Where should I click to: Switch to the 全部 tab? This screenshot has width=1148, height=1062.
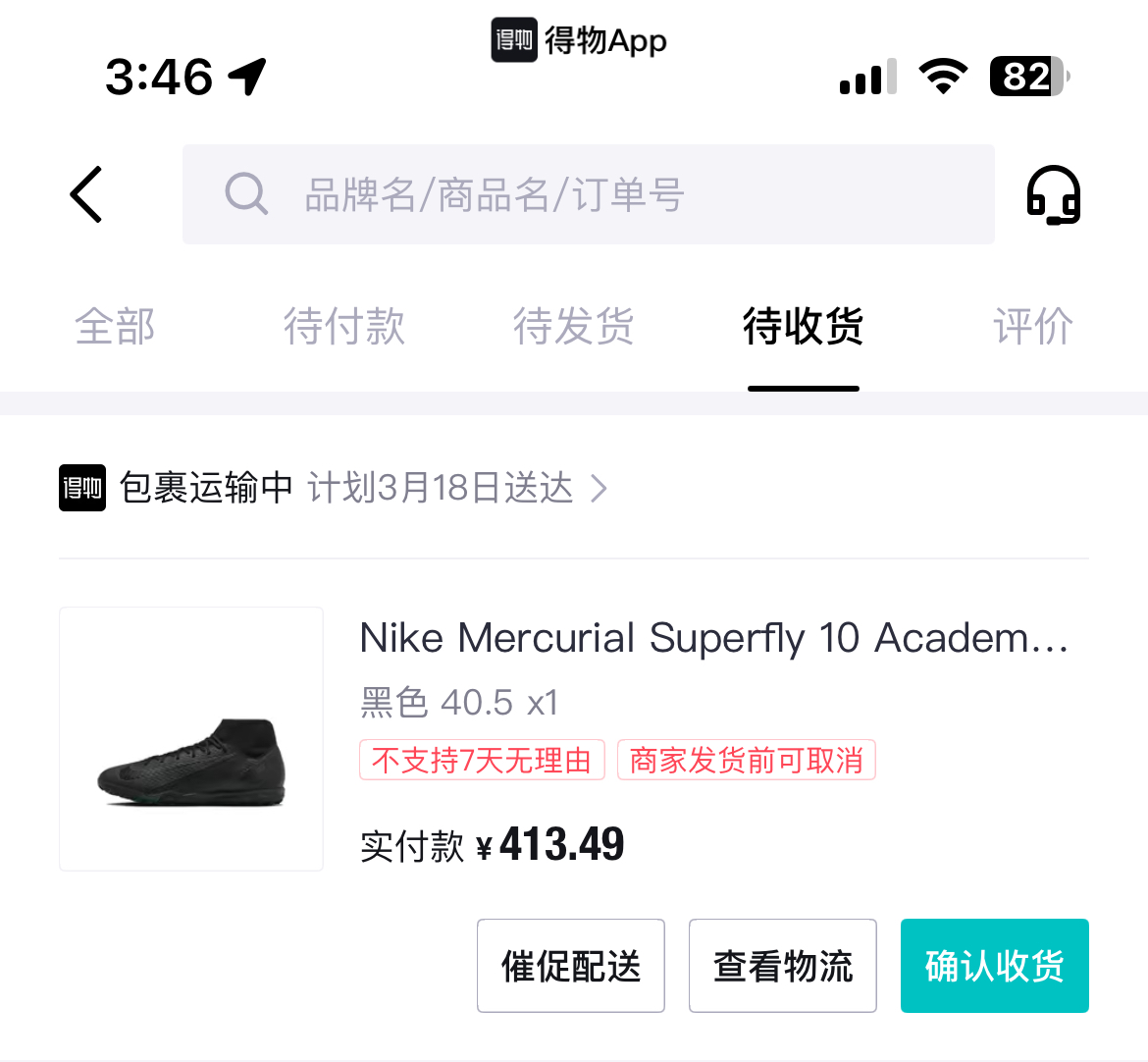coord(115,327)
